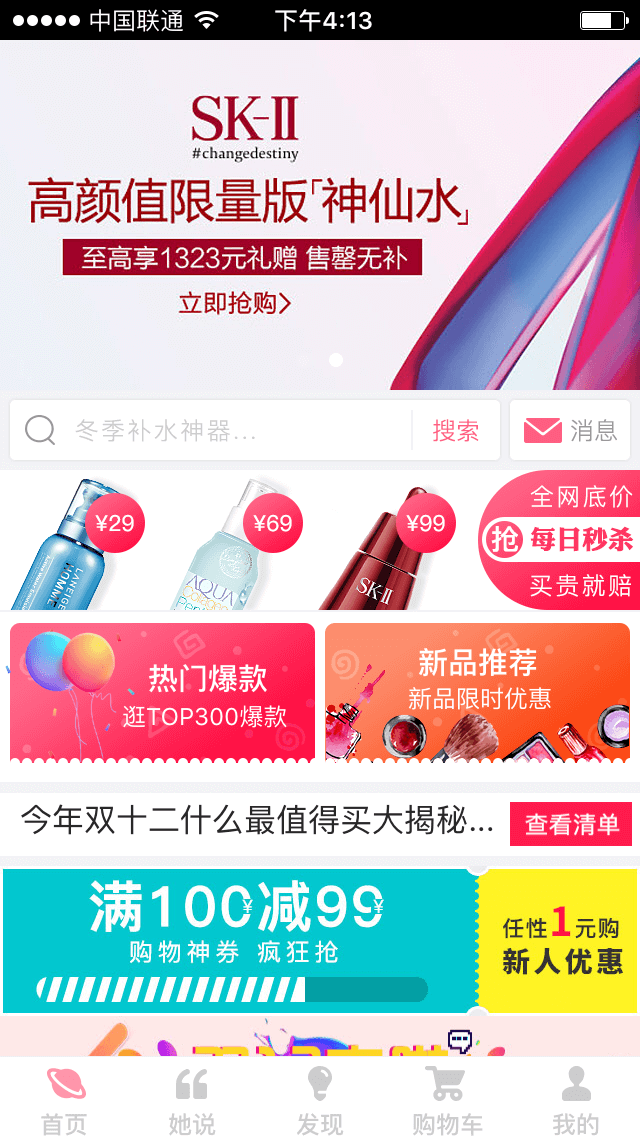Switch to the 她说 tab

(x=192, y=1098)
